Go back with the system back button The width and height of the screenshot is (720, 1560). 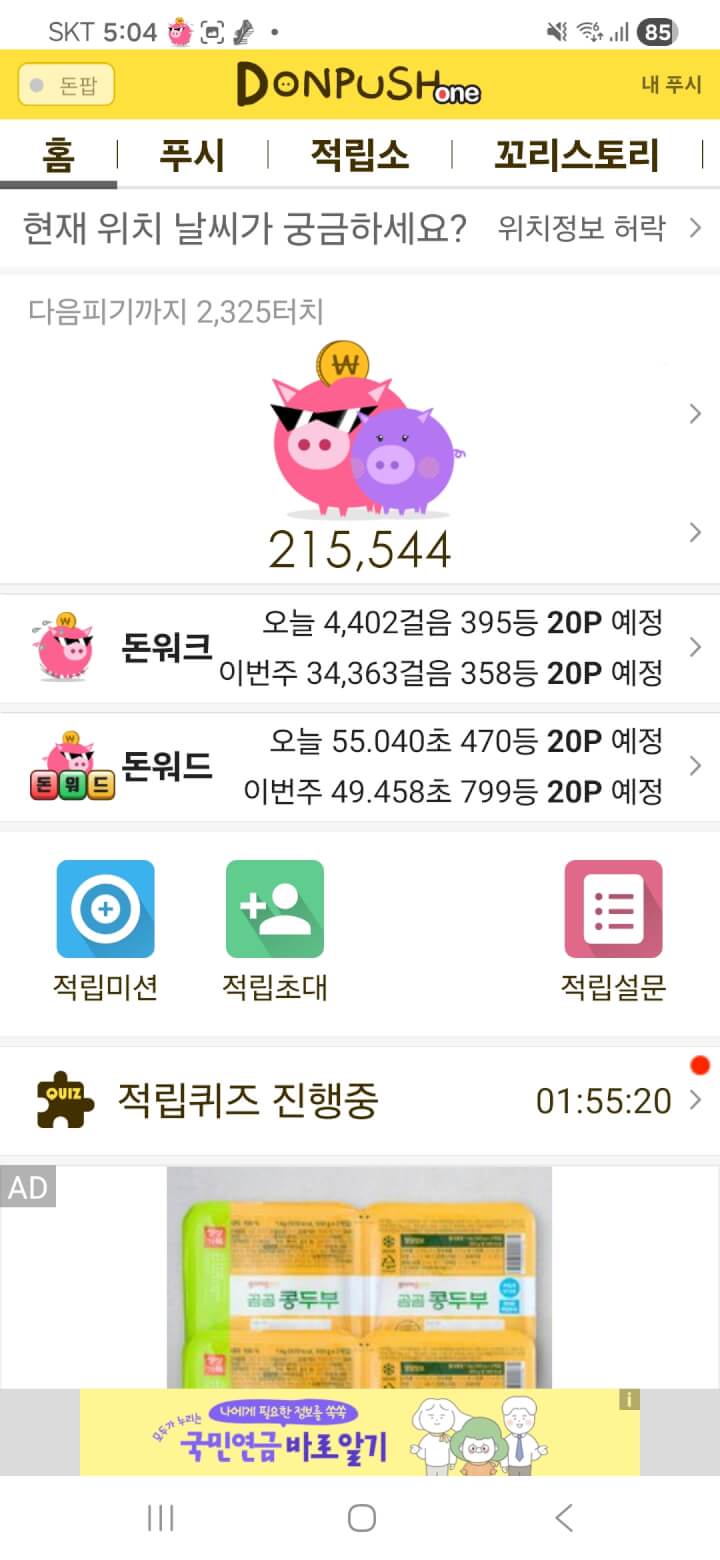pyautogui.click(x=564, y=1518)
